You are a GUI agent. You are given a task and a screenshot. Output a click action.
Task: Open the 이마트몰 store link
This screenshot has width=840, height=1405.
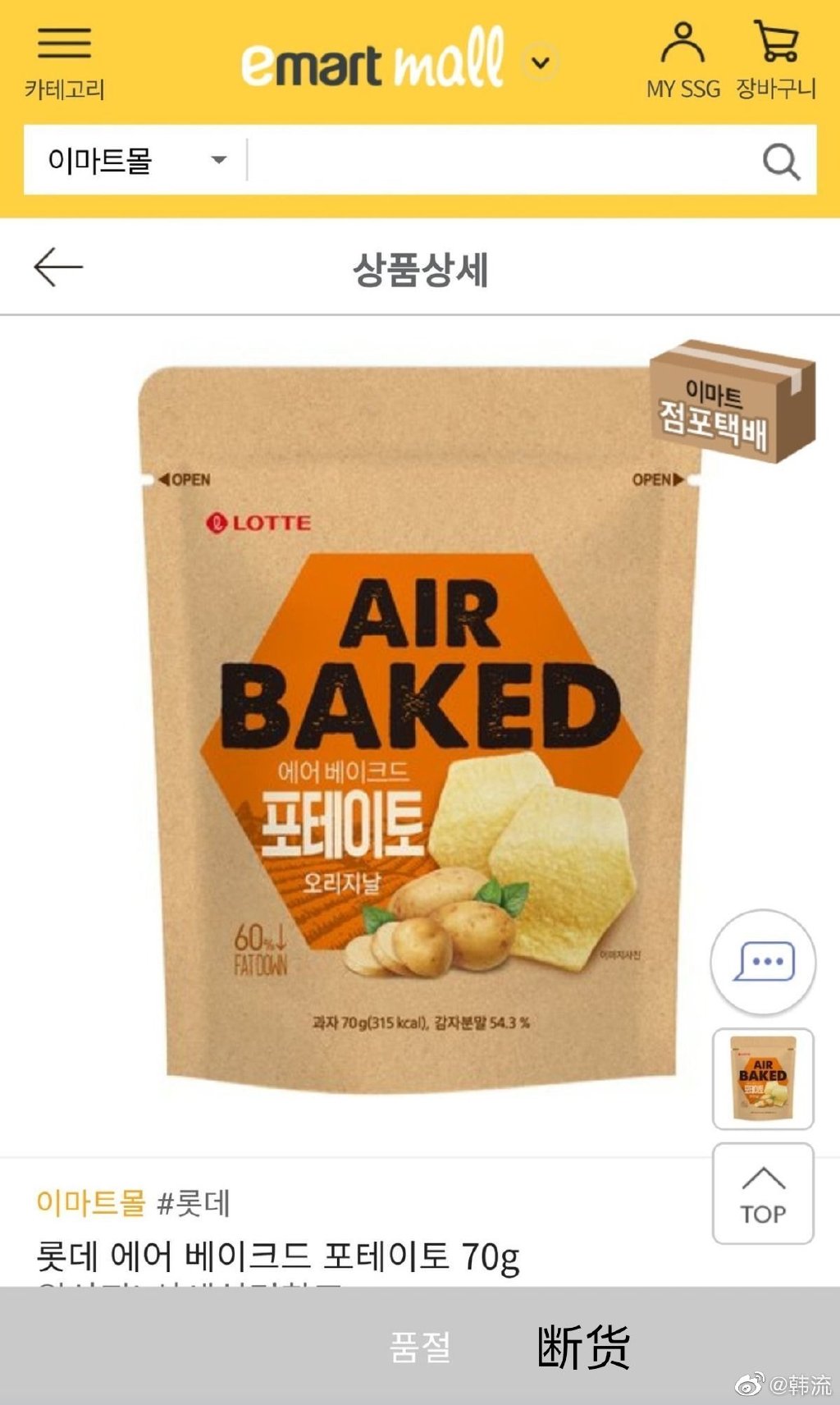tap(90, 1203)
